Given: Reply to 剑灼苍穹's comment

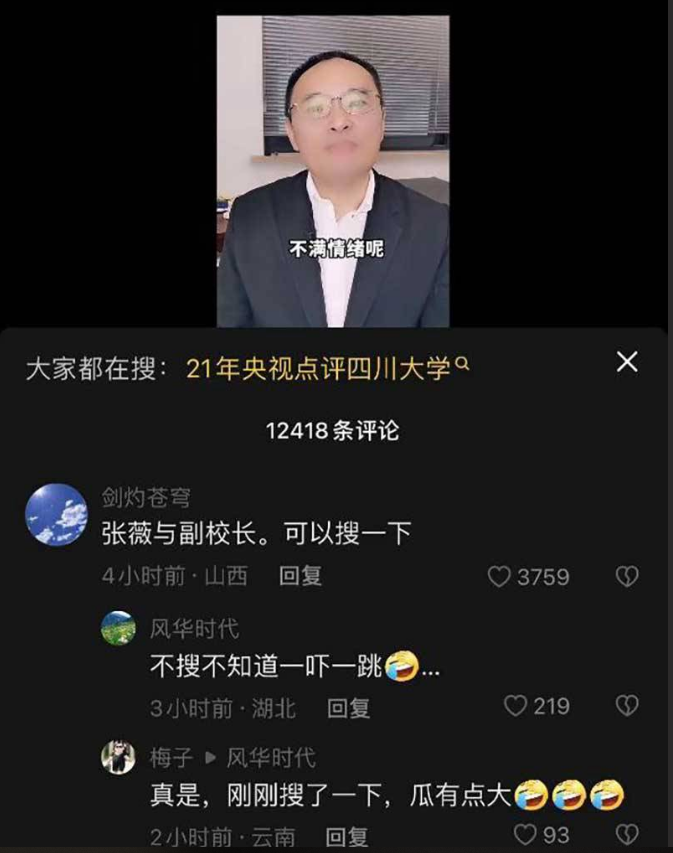Looking at the screenshot, I should (x=300, y=577).
